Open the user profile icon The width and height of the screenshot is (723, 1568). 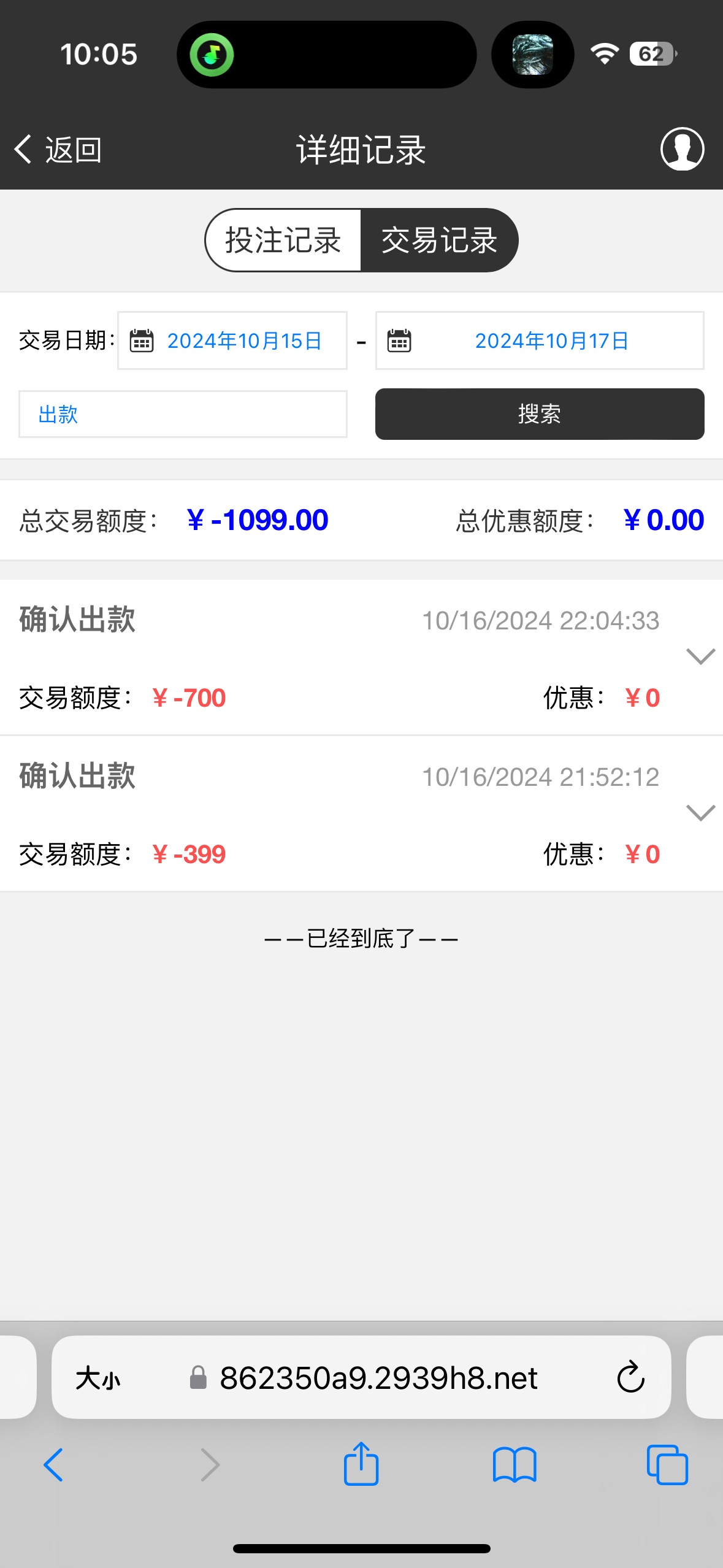pyautogui.click(x=681, y=149)
